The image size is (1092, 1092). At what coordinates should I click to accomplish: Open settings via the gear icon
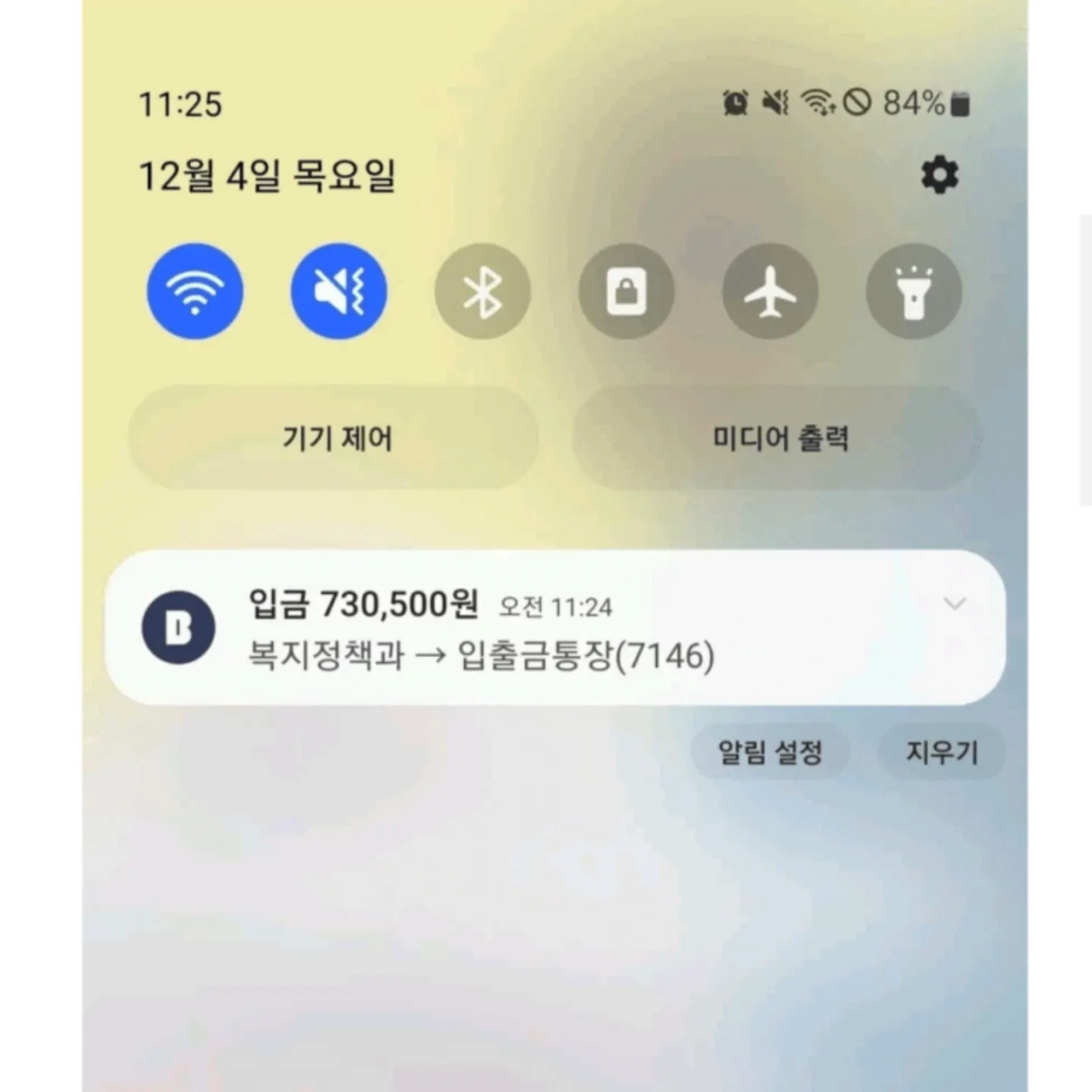(939, 176)
